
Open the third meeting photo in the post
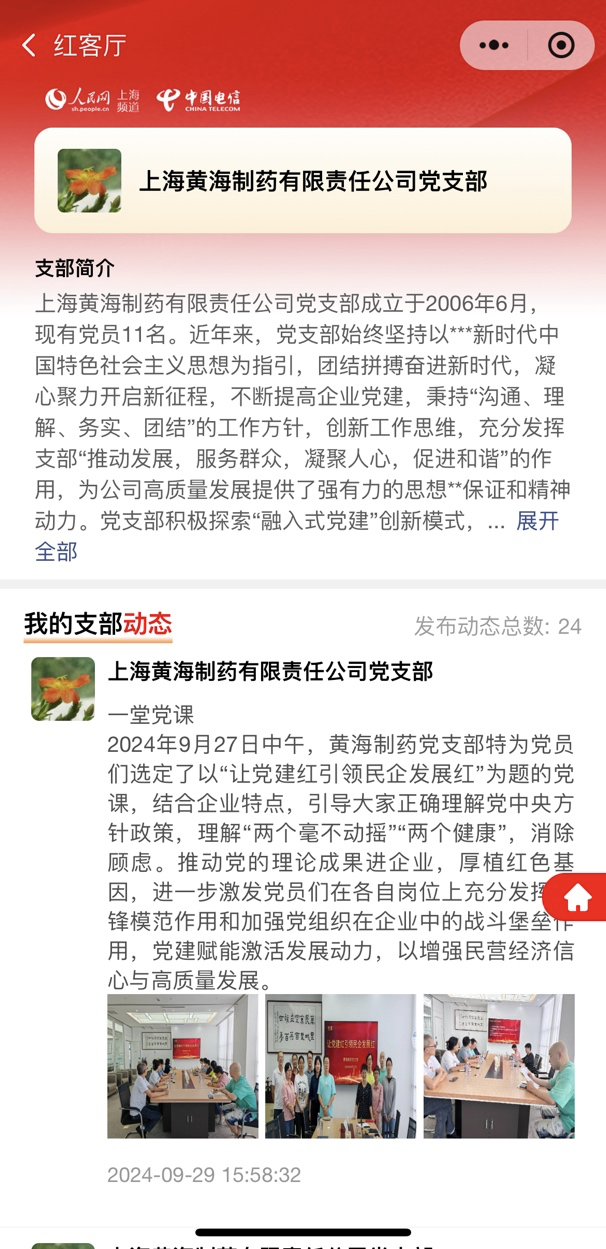498,1065
